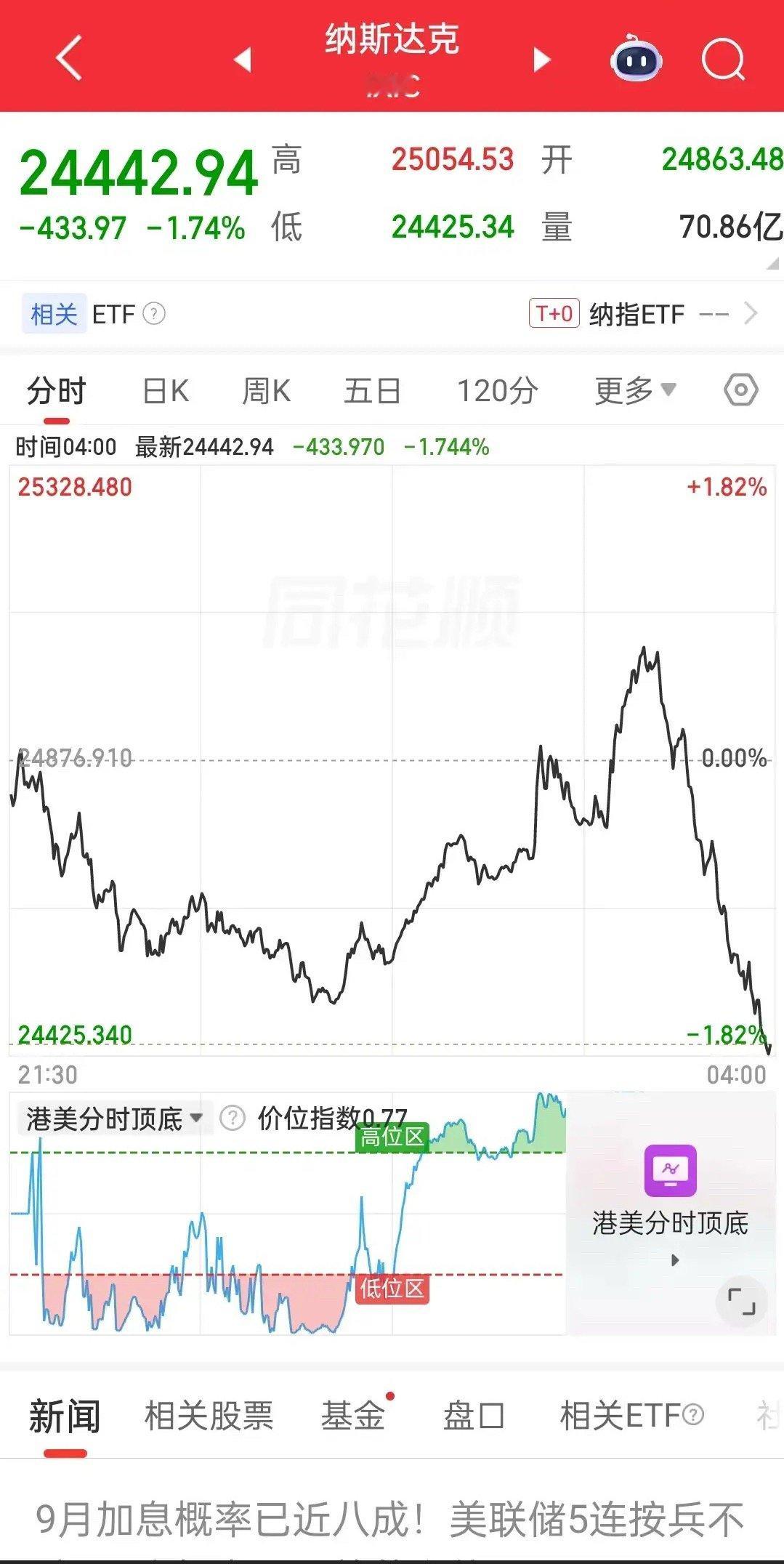784x1564 pixels.
Task: Switch to the 五日 chart tab
Action: coord(373,391)
